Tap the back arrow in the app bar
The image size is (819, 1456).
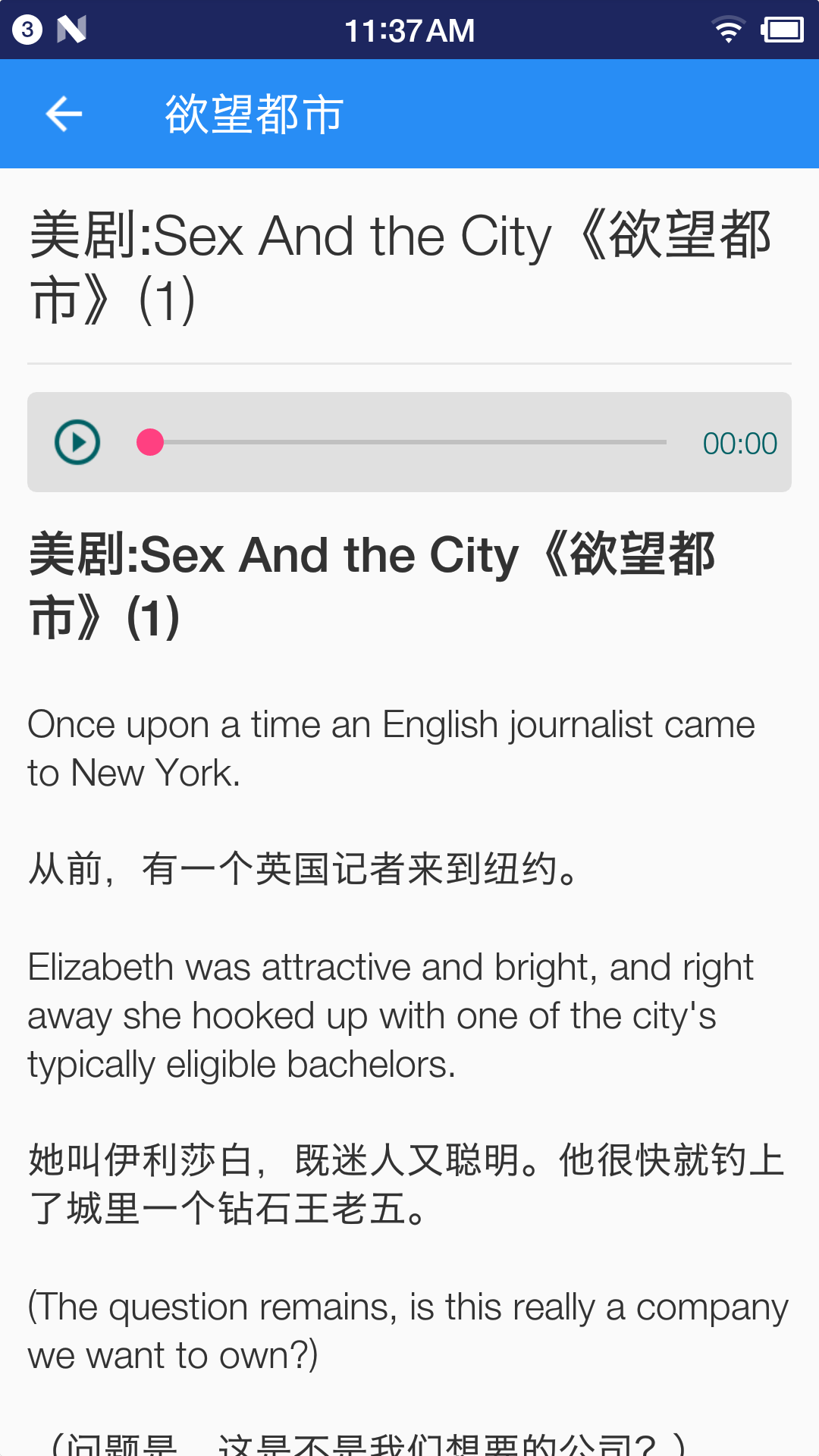pyautogui.click(x=64, y=113)
